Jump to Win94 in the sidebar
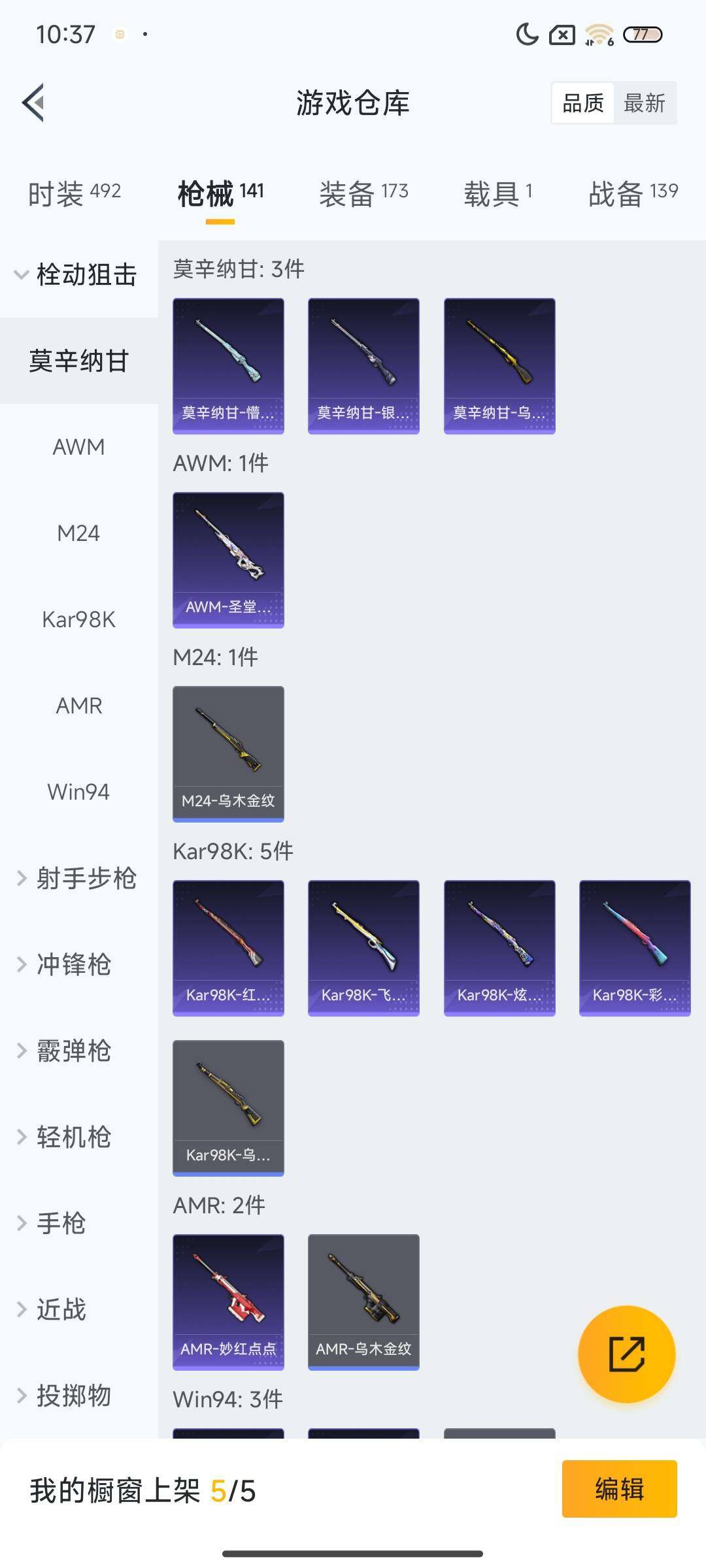 (78, 792)
